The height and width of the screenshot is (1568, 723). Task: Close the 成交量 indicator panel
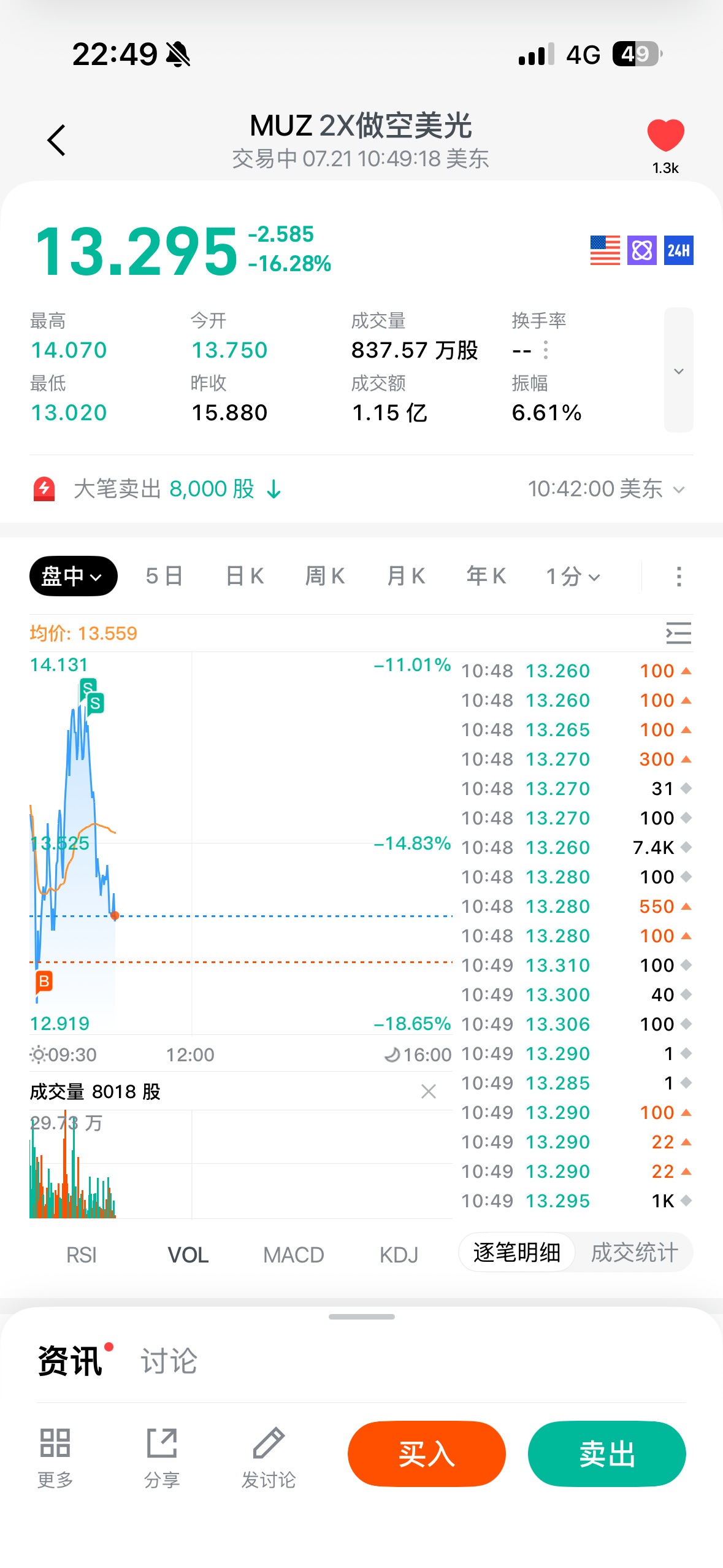pyautogui.click(x=429, y=1091)
